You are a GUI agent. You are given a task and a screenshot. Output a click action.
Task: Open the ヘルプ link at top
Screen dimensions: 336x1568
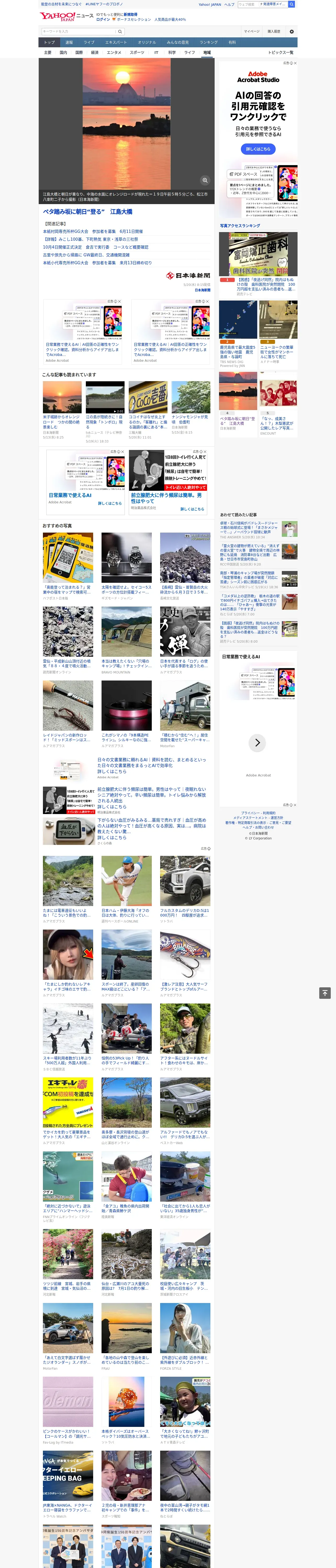pos(229,4)
